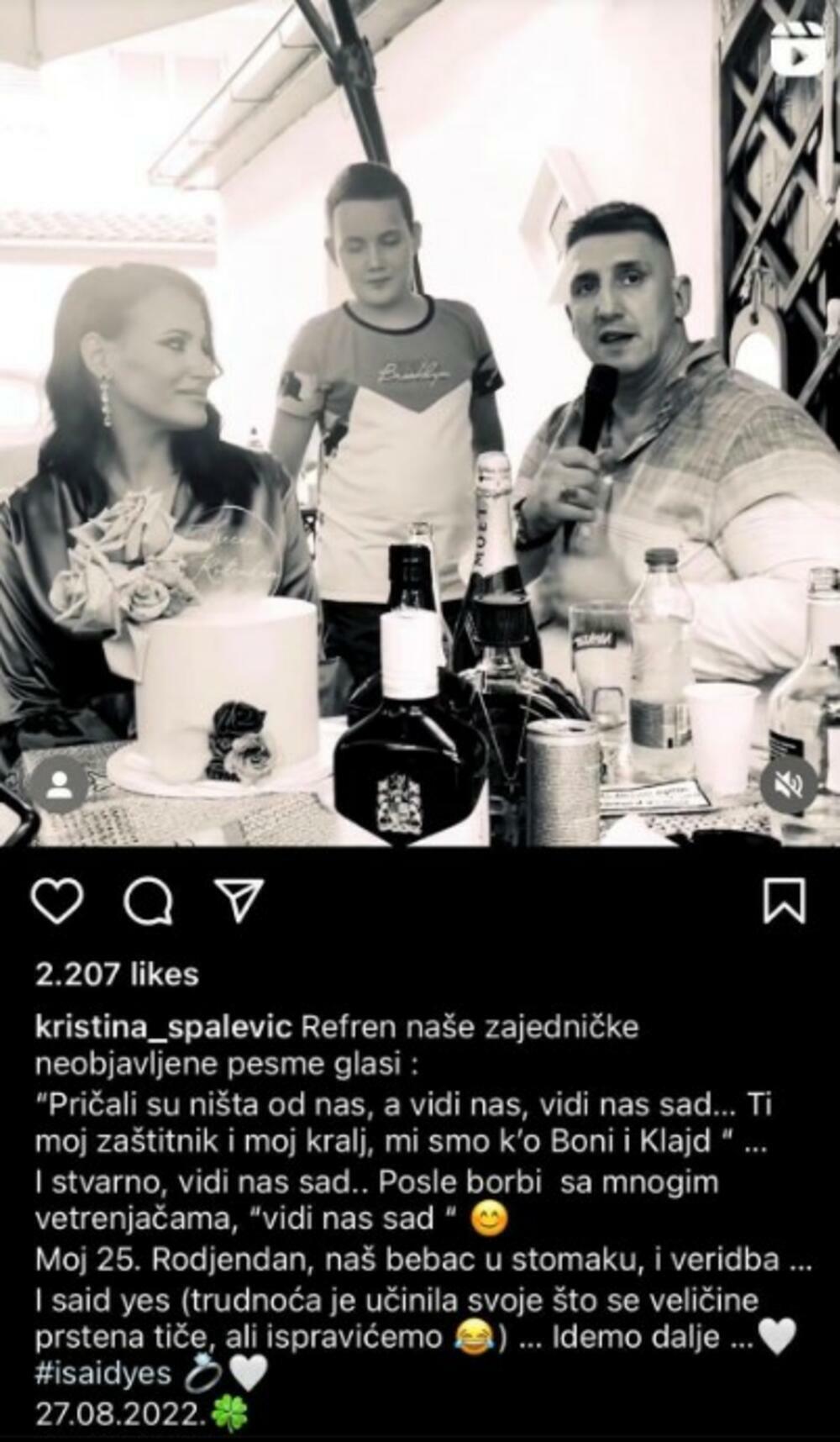Share this post via send icon
Image resolution: width=840 pixels, height=1442 pixels.
click(239, 902)
